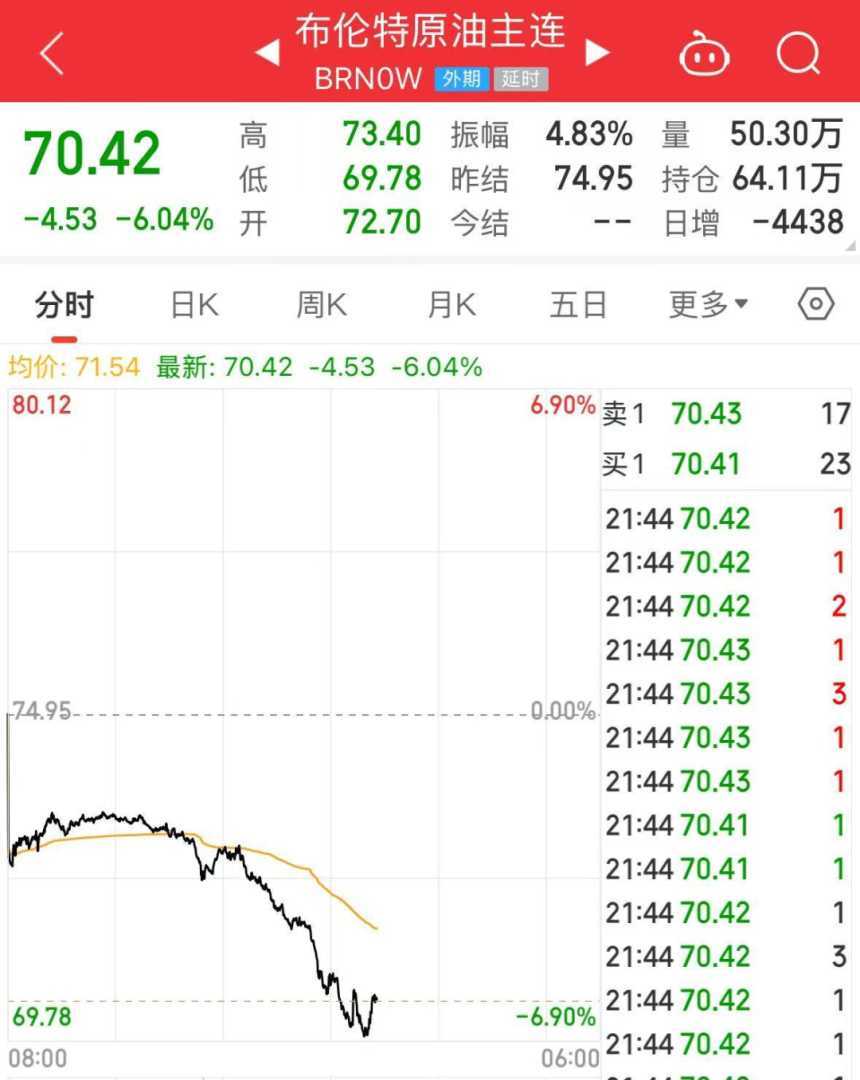Image resolution: width=860 pixels, height=1080 pixels.
Task: Switch to the 日K chart tab
Action: pos(194,305)
